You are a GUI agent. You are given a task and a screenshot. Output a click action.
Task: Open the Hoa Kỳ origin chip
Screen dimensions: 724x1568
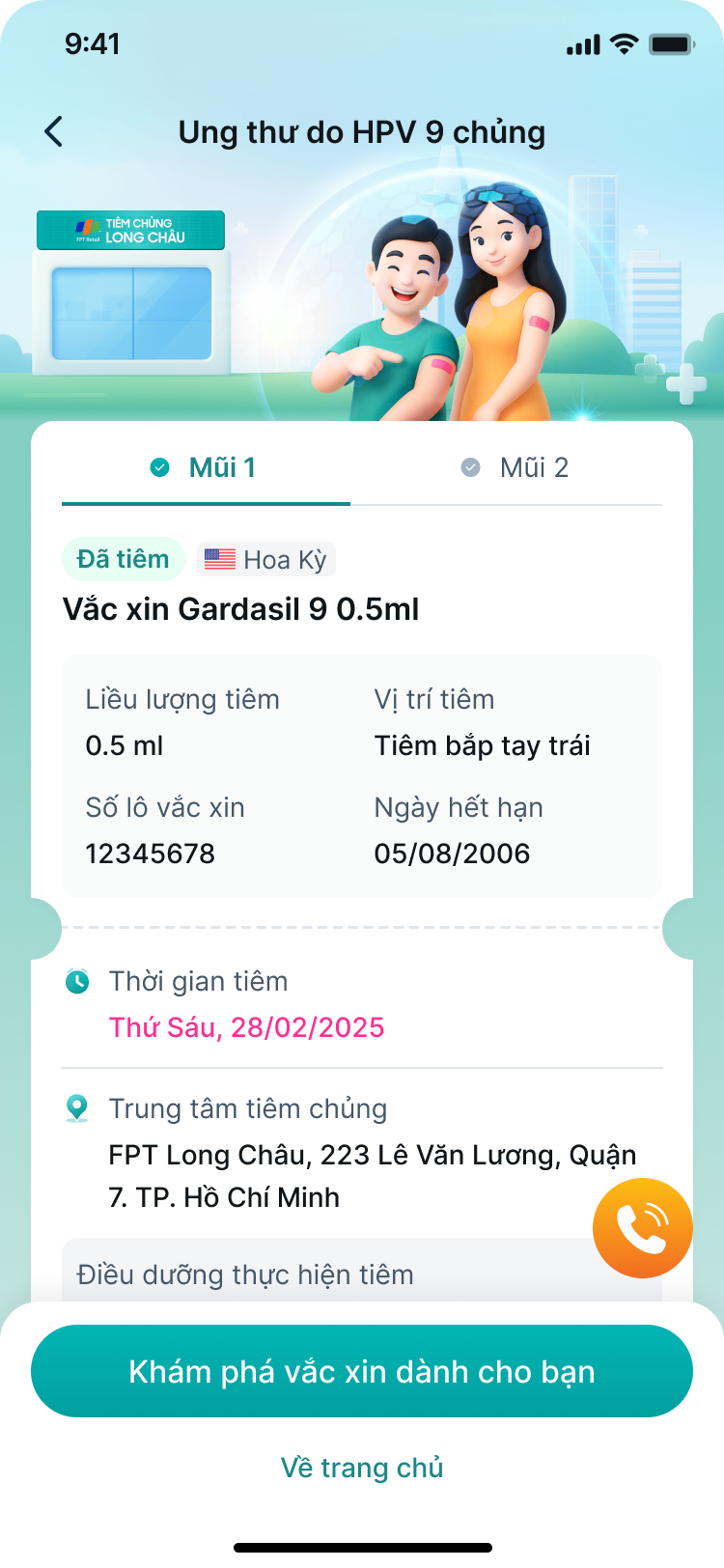coord(265,558)
